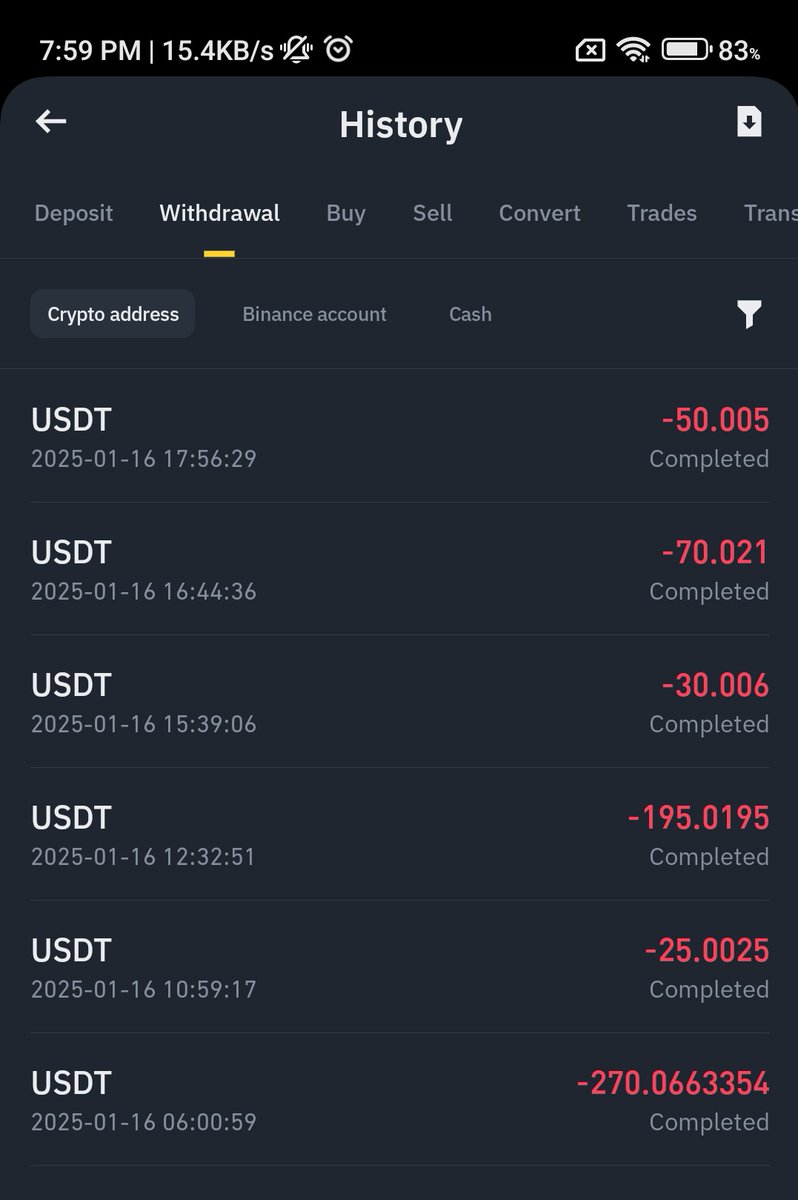The image size is (798, 1200).
Task: Switch to the Trades tab
Action: (x=661, y=213)
